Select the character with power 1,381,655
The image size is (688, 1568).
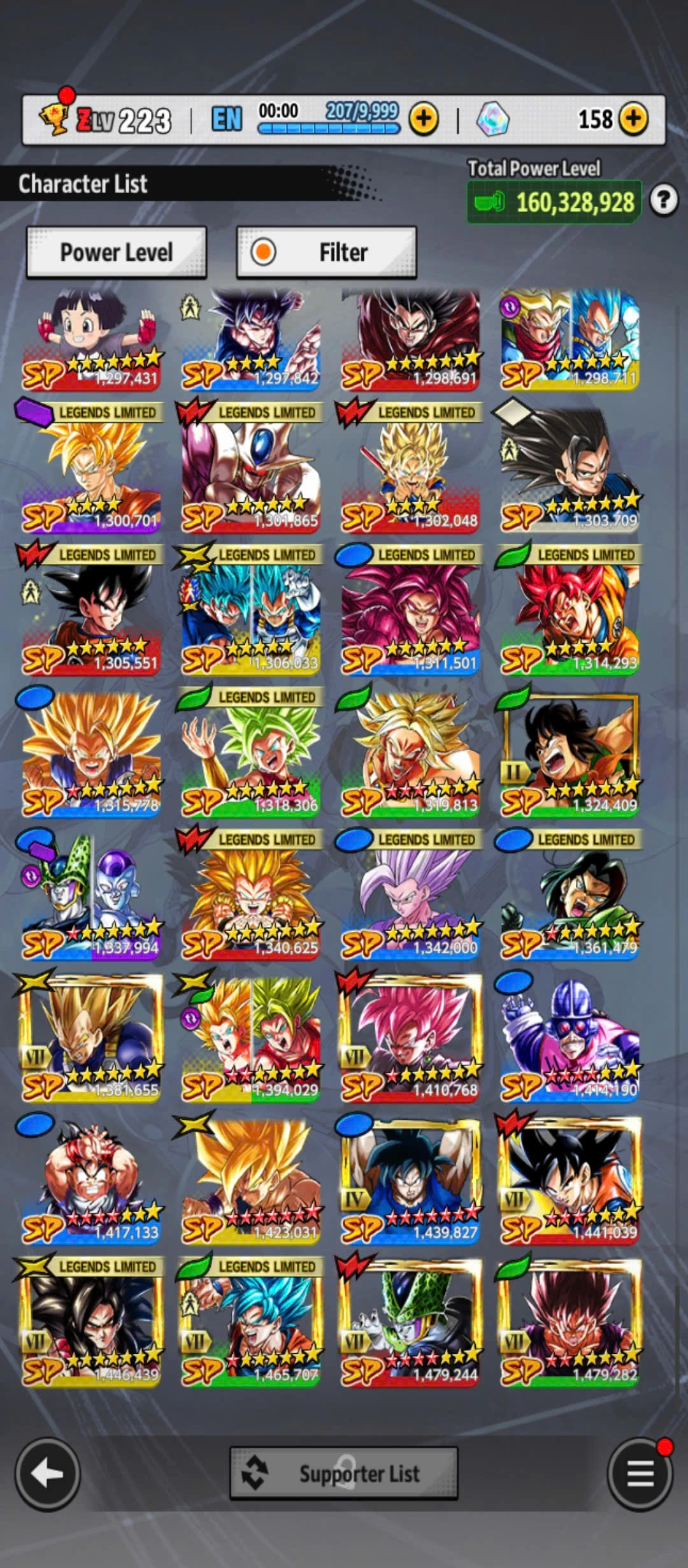(91, 1041)
